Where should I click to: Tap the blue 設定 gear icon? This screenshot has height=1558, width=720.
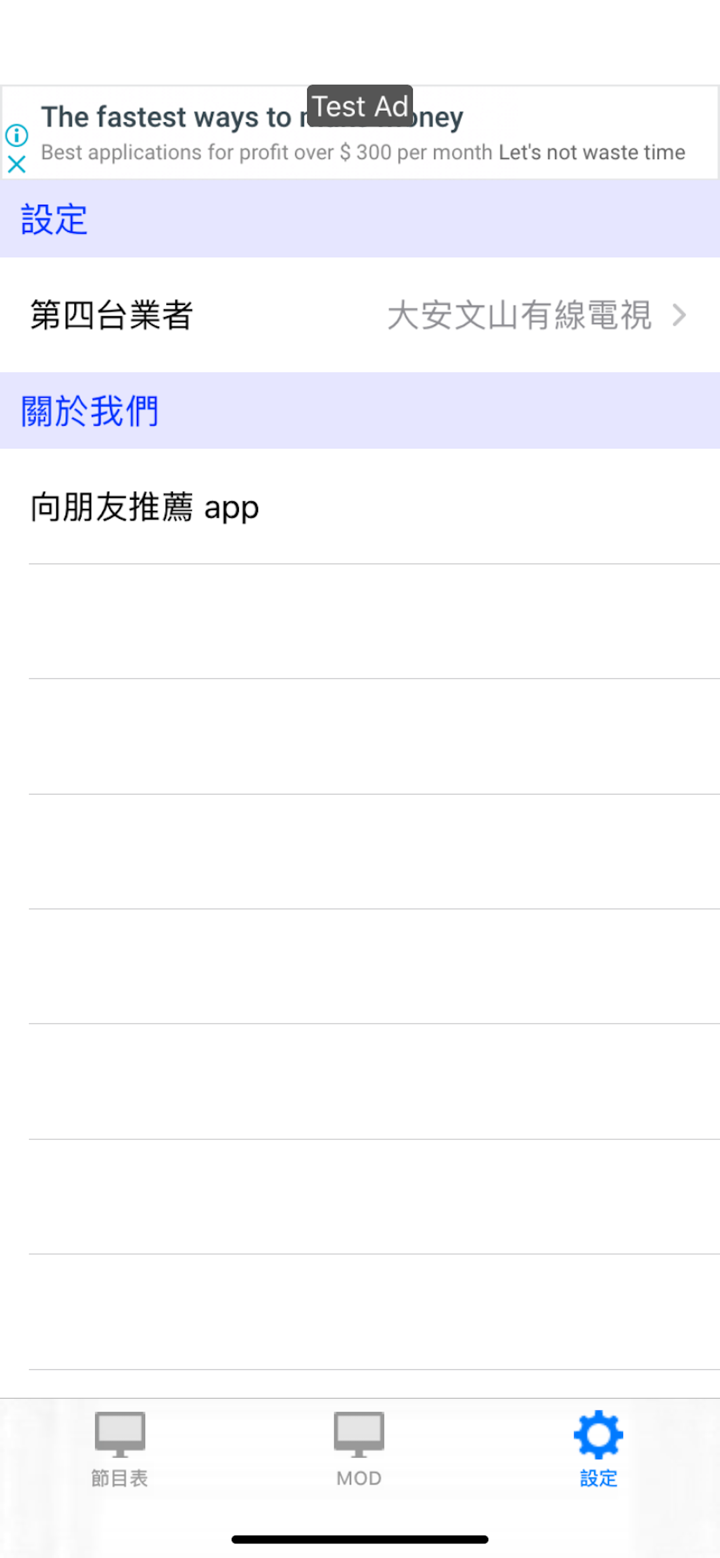pos(597,1432)
